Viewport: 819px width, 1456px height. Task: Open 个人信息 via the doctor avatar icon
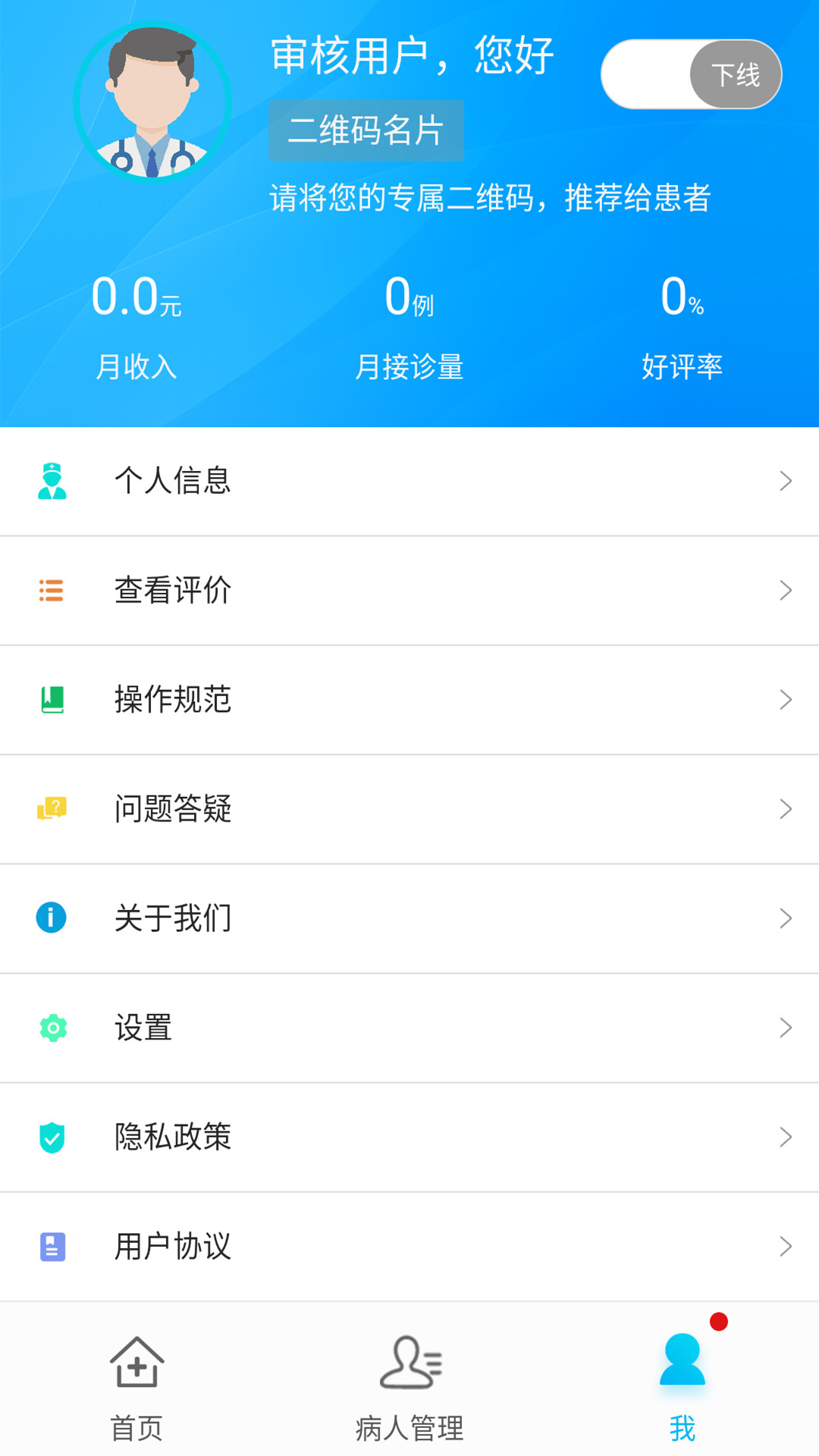pos(51,482)
